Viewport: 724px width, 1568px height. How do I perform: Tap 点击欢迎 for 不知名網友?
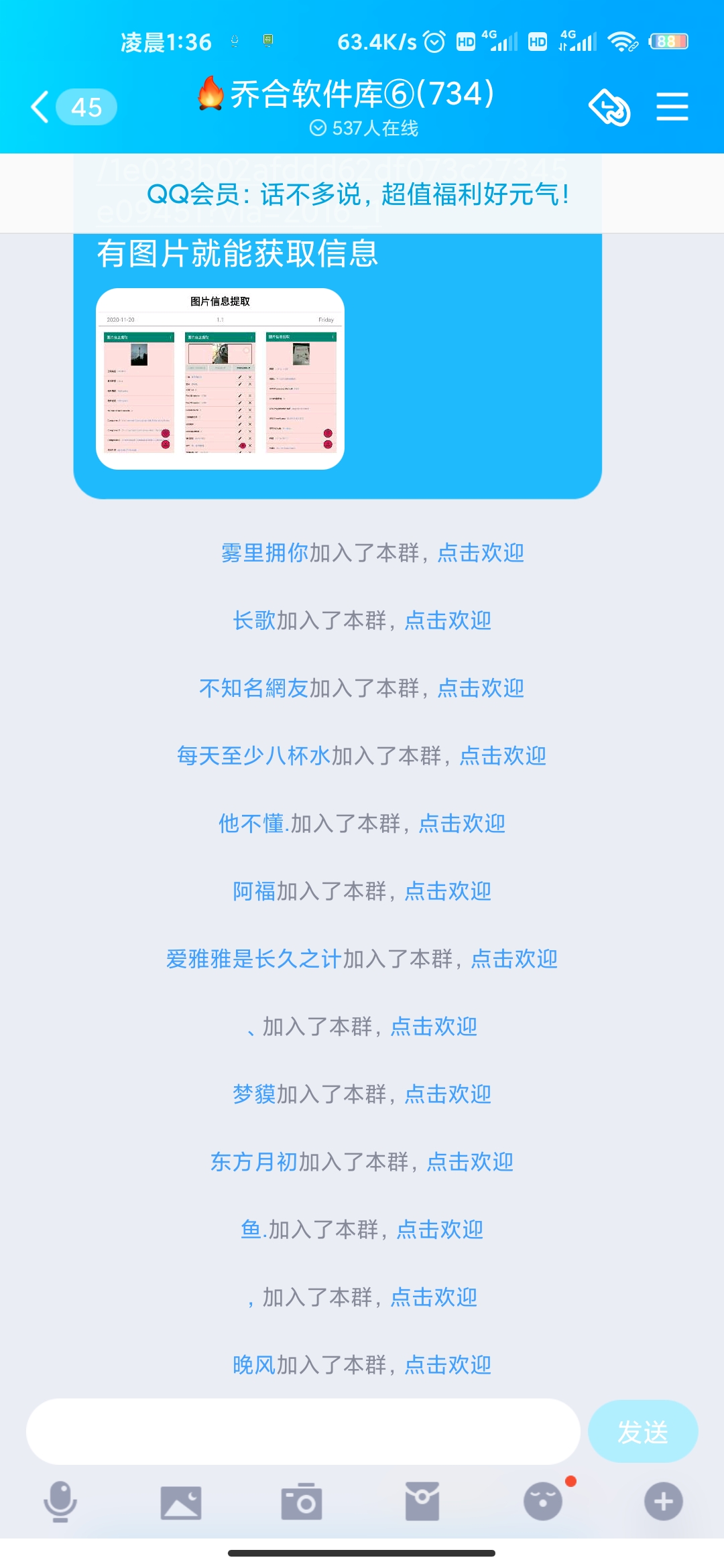(481, 688)
